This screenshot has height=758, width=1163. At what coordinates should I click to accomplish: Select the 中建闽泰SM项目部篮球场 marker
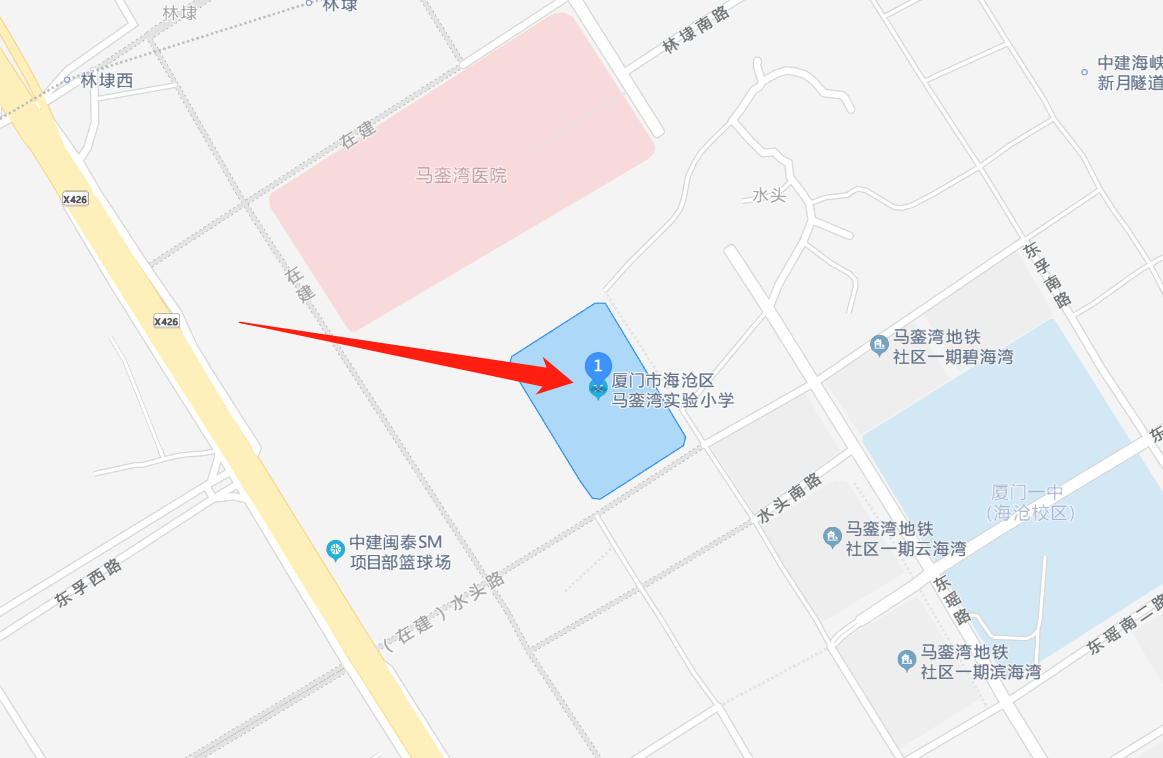coord(336,550)
